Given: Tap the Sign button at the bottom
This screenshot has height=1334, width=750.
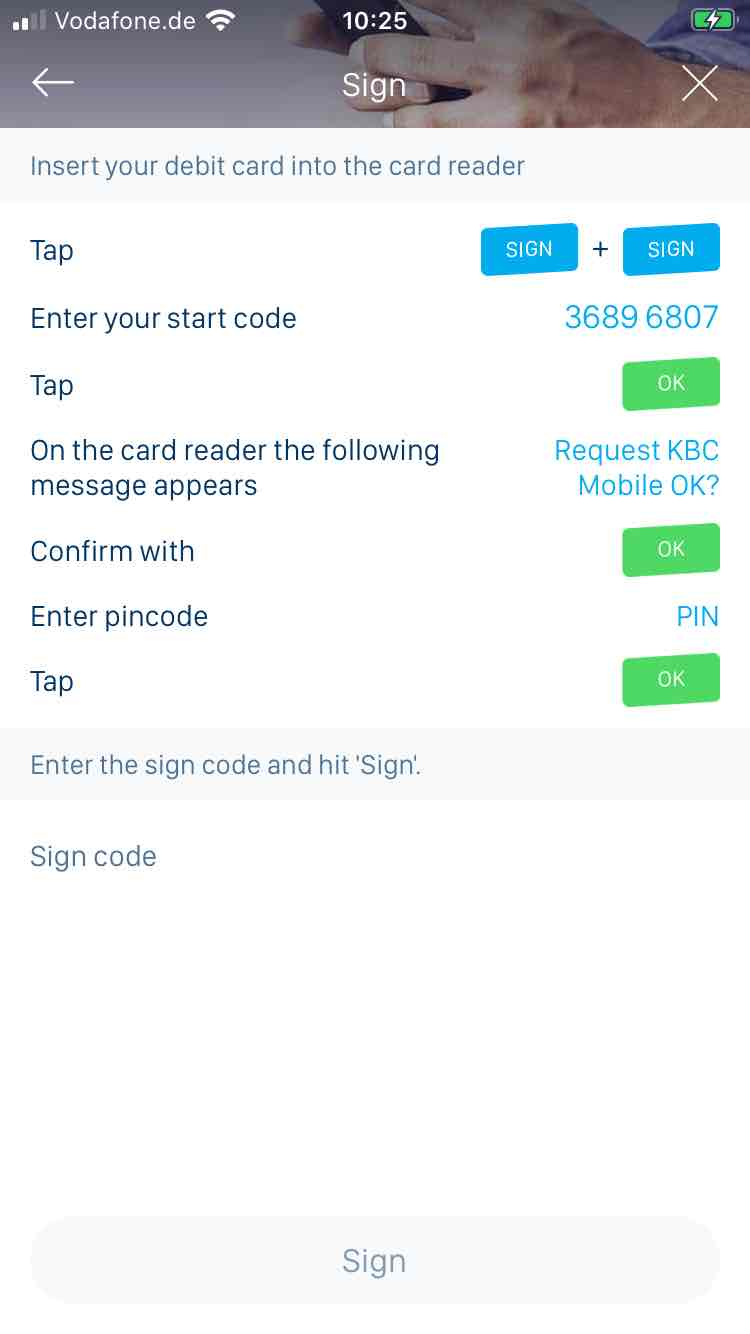Looking at the screenshot, I should 375,1260.
